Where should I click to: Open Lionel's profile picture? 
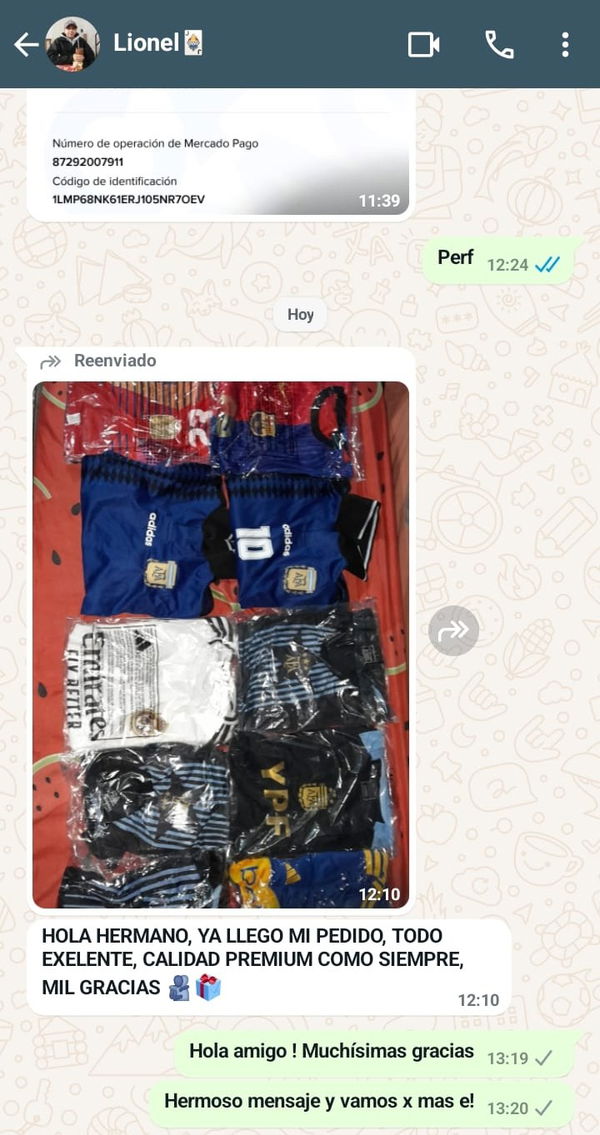73,44
